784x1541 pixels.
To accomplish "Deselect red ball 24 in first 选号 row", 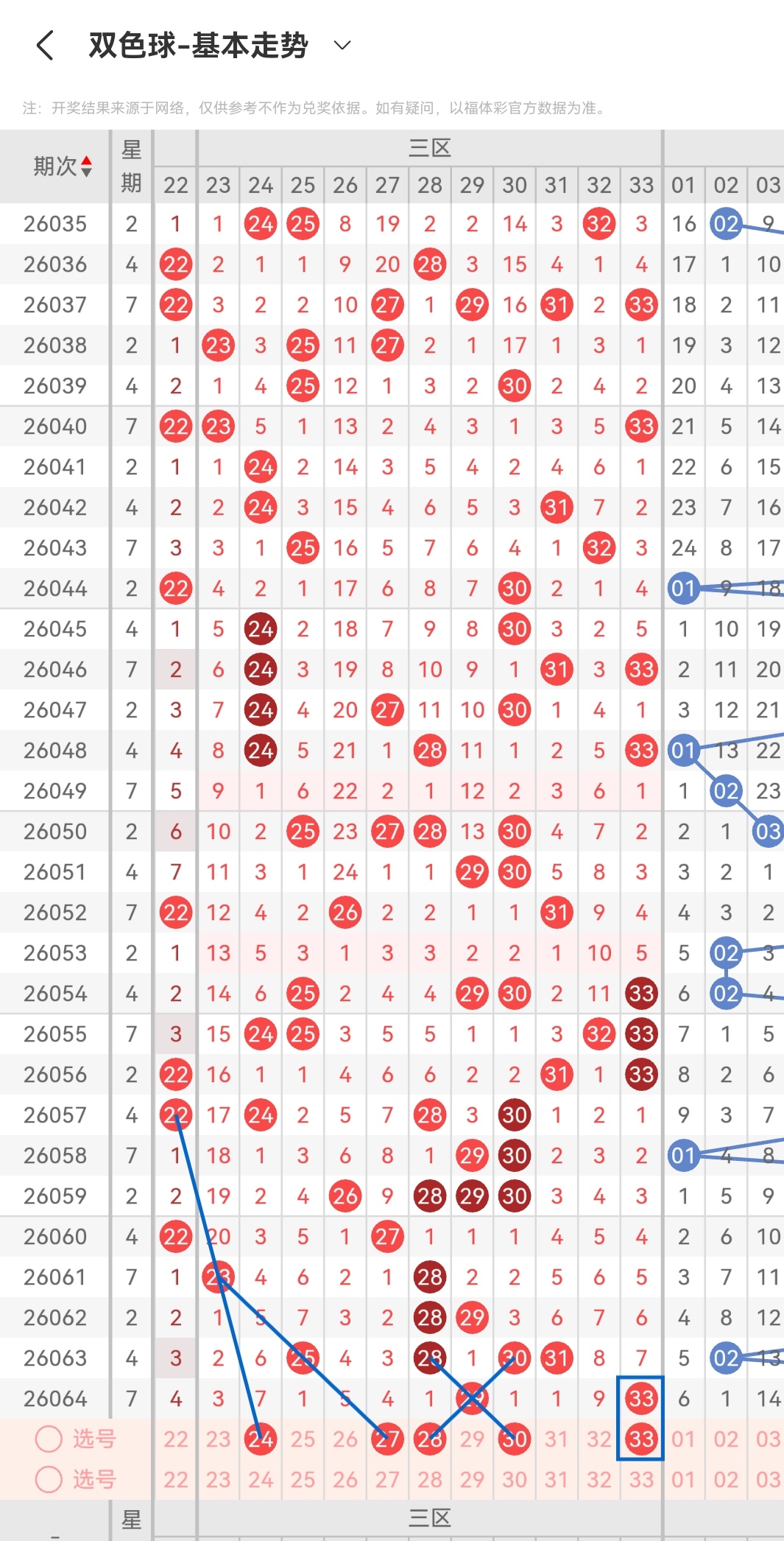I will [261, 1439].
